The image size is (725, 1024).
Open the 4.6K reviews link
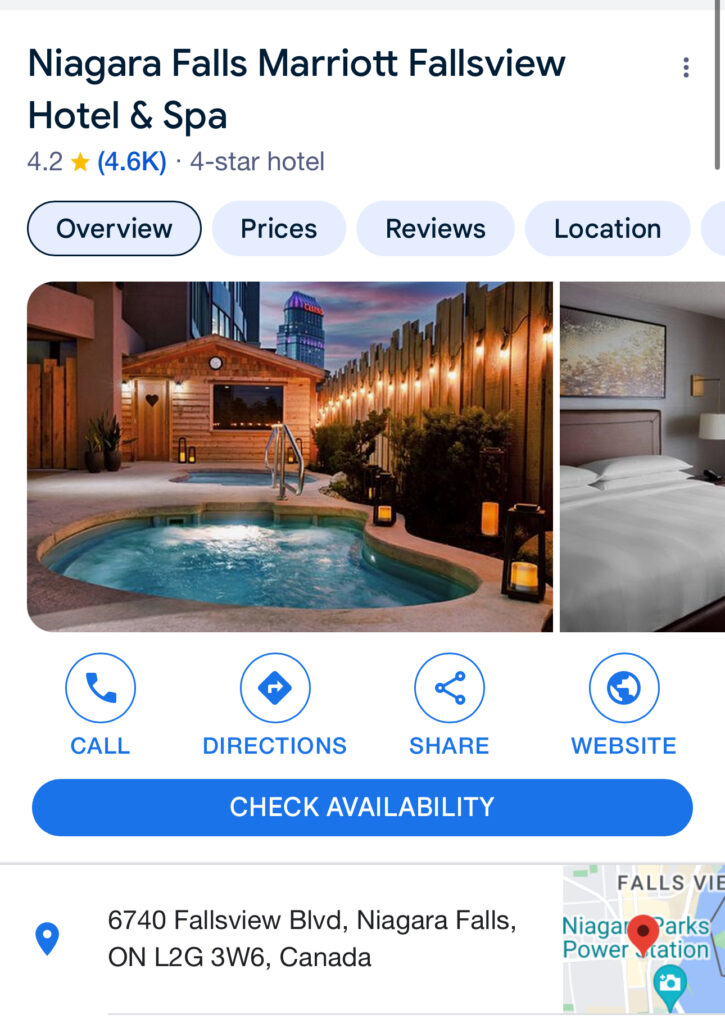tap(131, 162)
